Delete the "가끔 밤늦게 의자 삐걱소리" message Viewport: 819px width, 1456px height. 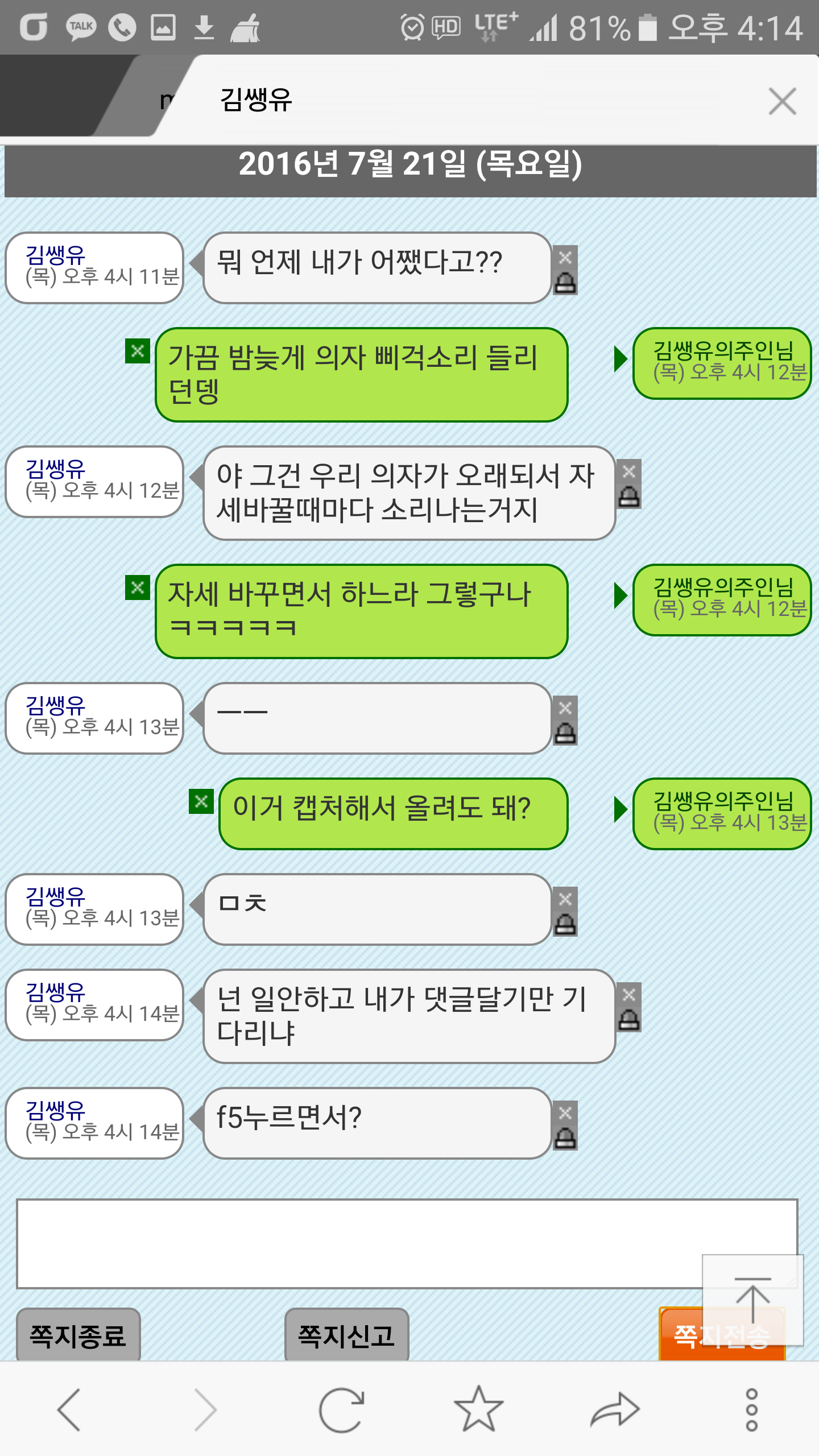pos(138,351)
